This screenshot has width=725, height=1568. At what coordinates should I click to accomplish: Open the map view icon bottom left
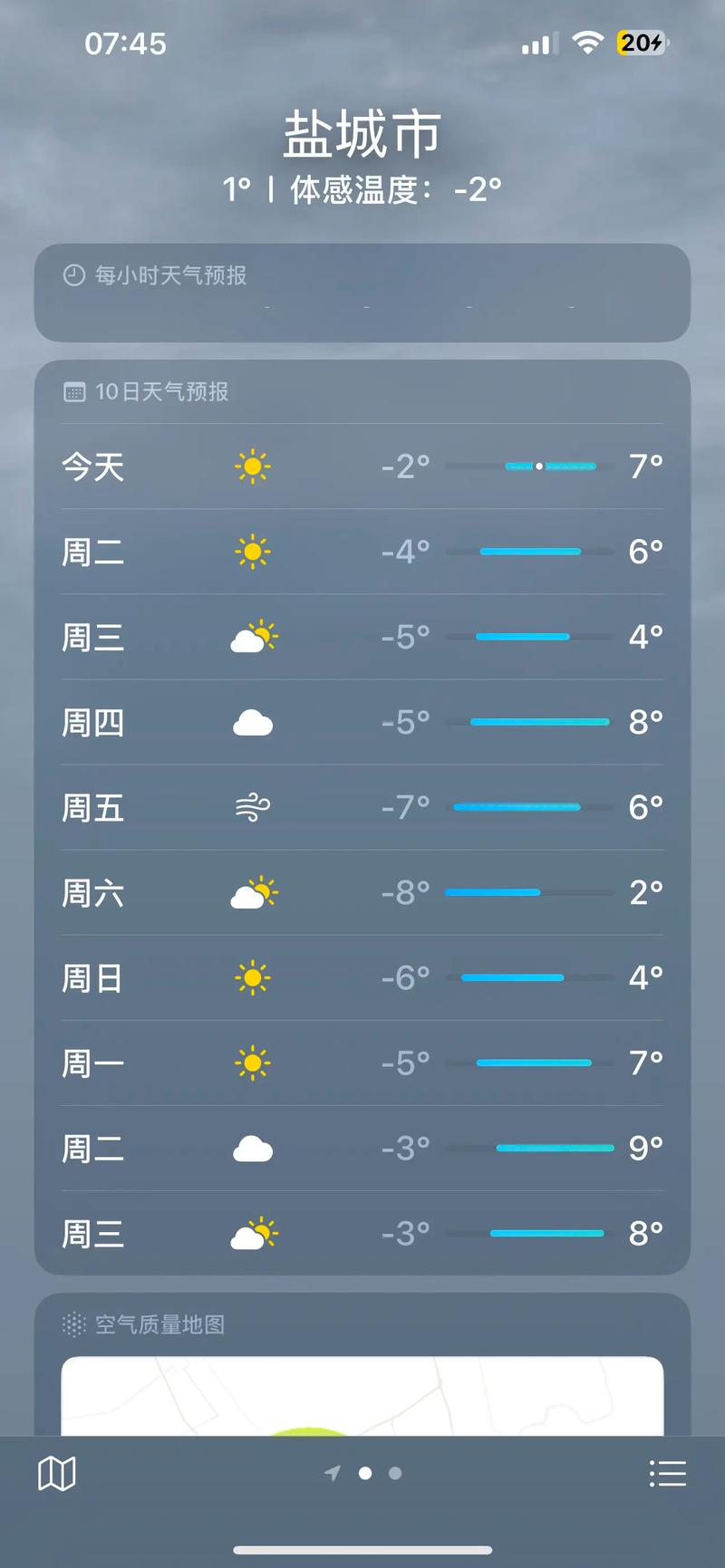pos(56,1473)
